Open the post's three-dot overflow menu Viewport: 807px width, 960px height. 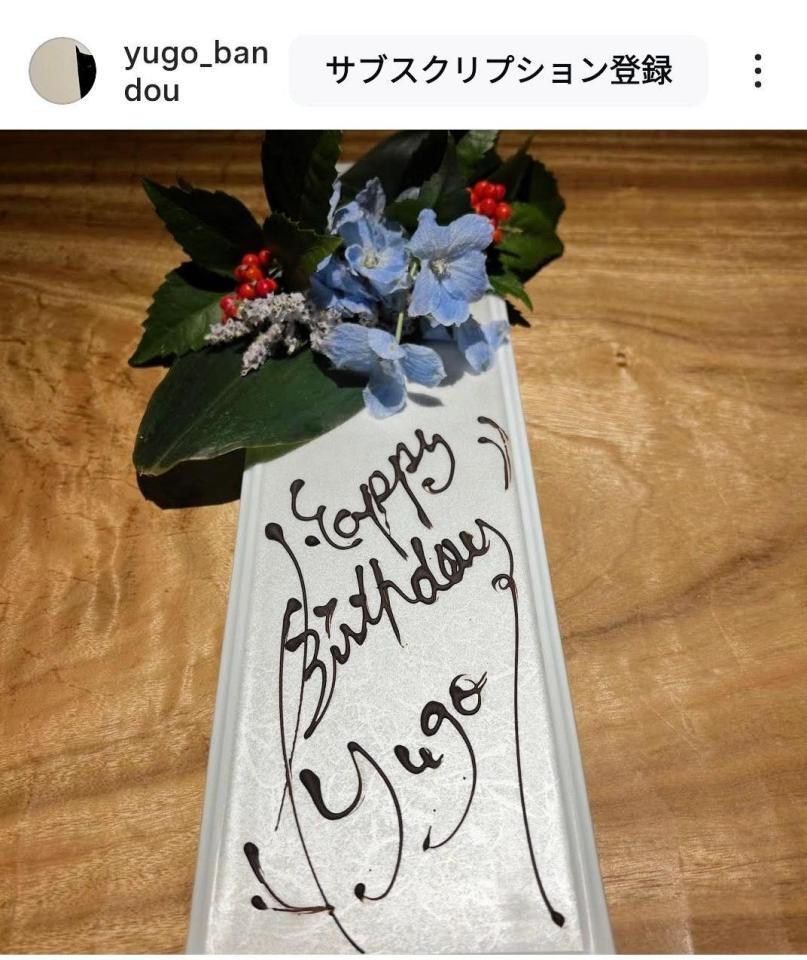click(757, 71)
